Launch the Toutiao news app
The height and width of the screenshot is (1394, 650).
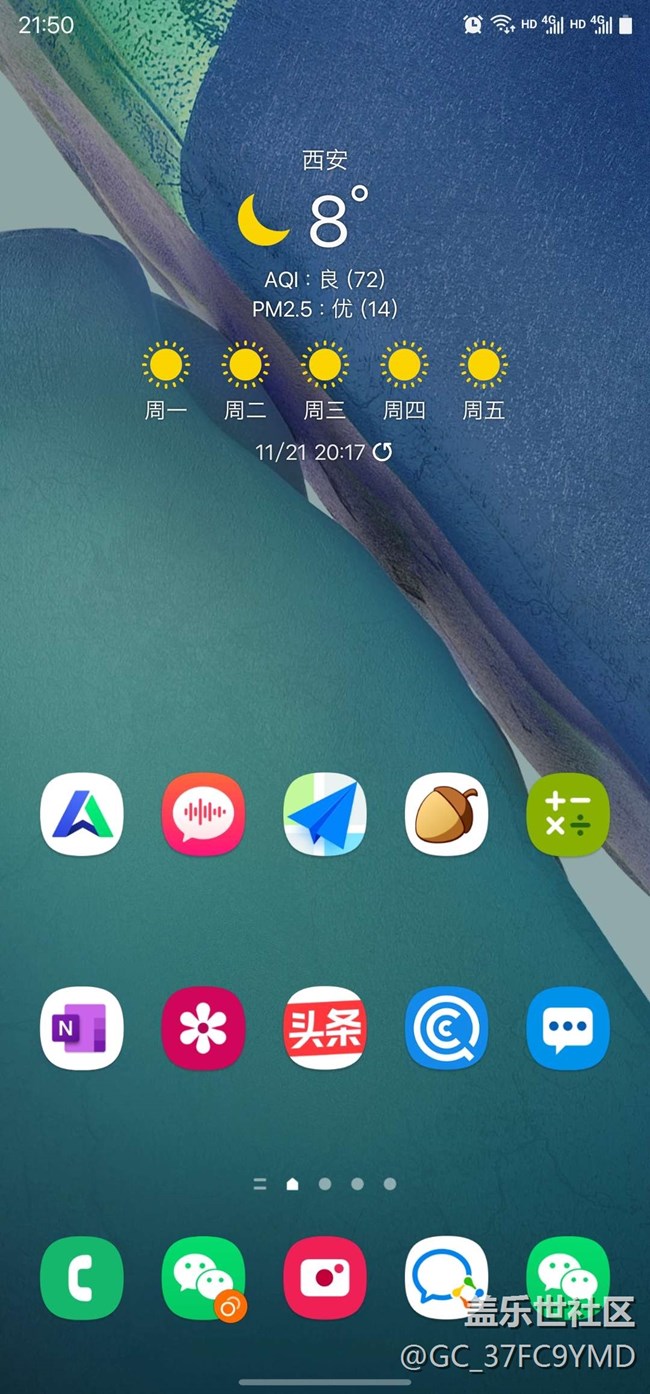(325, 1028)
